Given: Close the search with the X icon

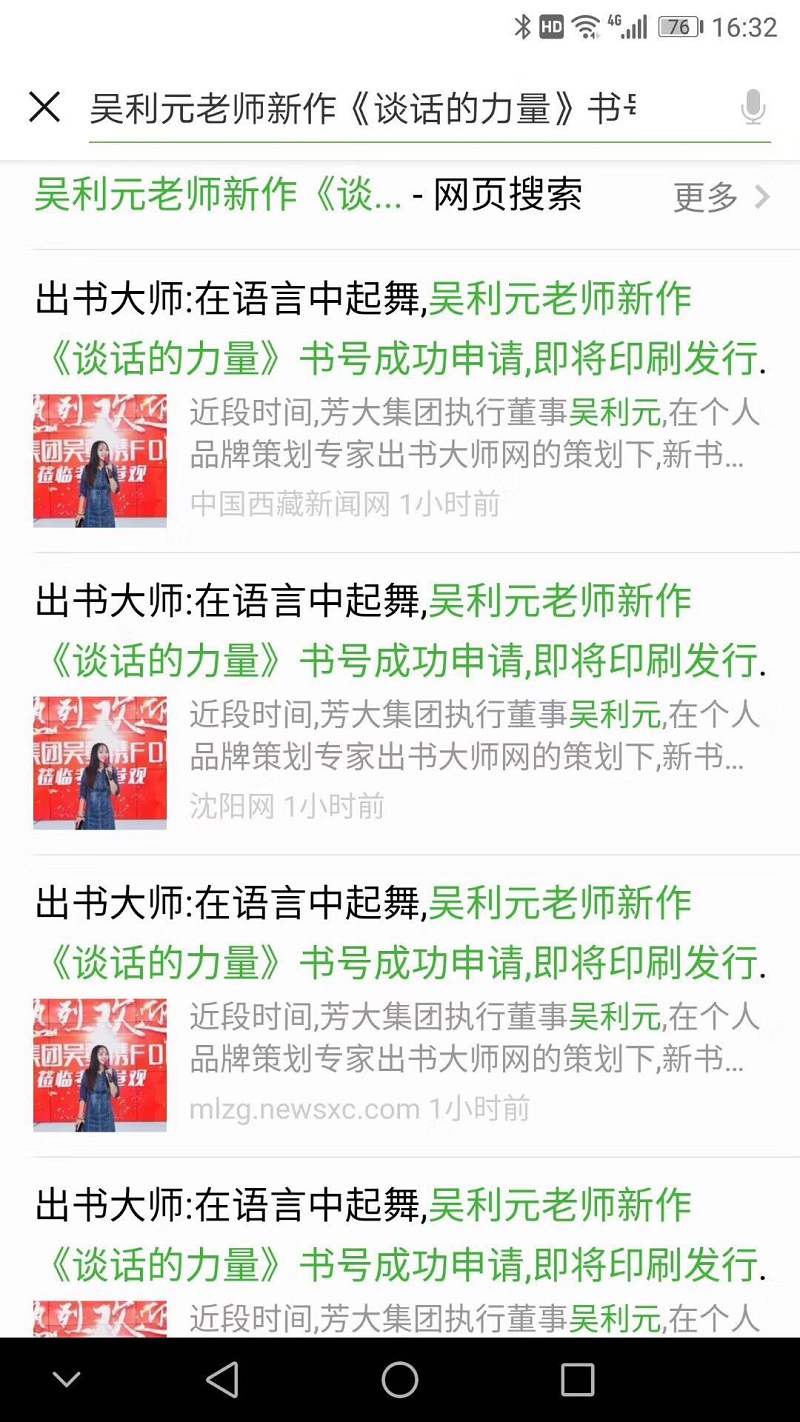Looking at the screenshot, I should coord(45,107).
